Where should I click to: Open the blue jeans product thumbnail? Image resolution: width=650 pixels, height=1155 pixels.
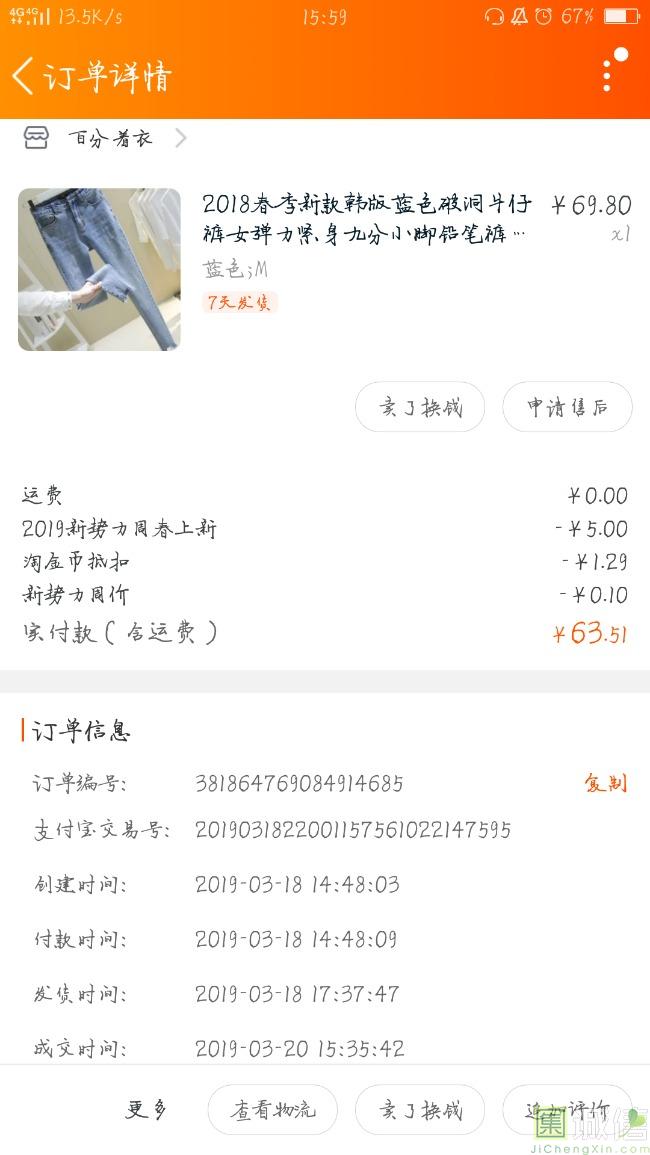click(99, 269)
